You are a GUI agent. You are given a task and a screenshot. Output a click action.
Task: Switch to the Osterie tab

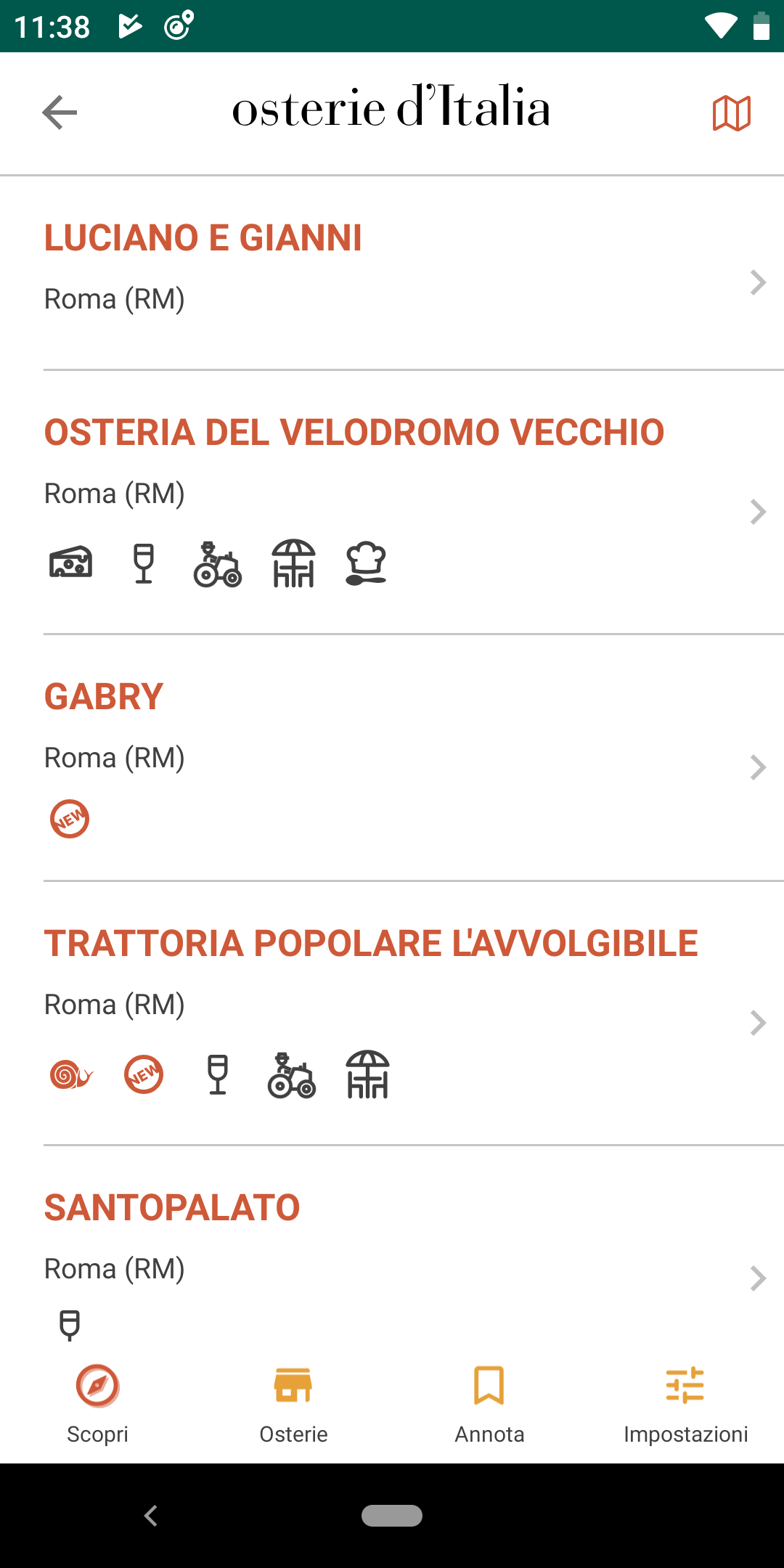(x=294, y=1405)
